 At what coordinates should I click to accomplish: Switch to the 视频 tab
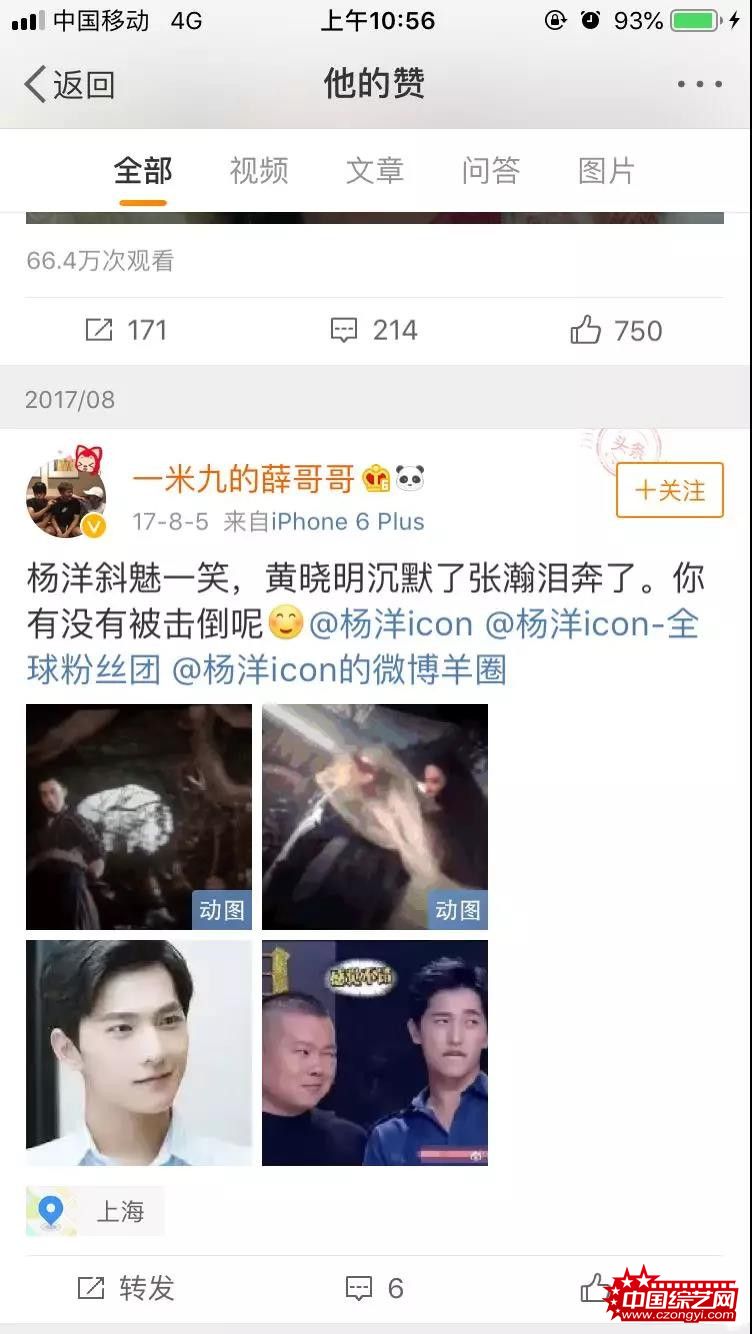click(x=259, y=171)
